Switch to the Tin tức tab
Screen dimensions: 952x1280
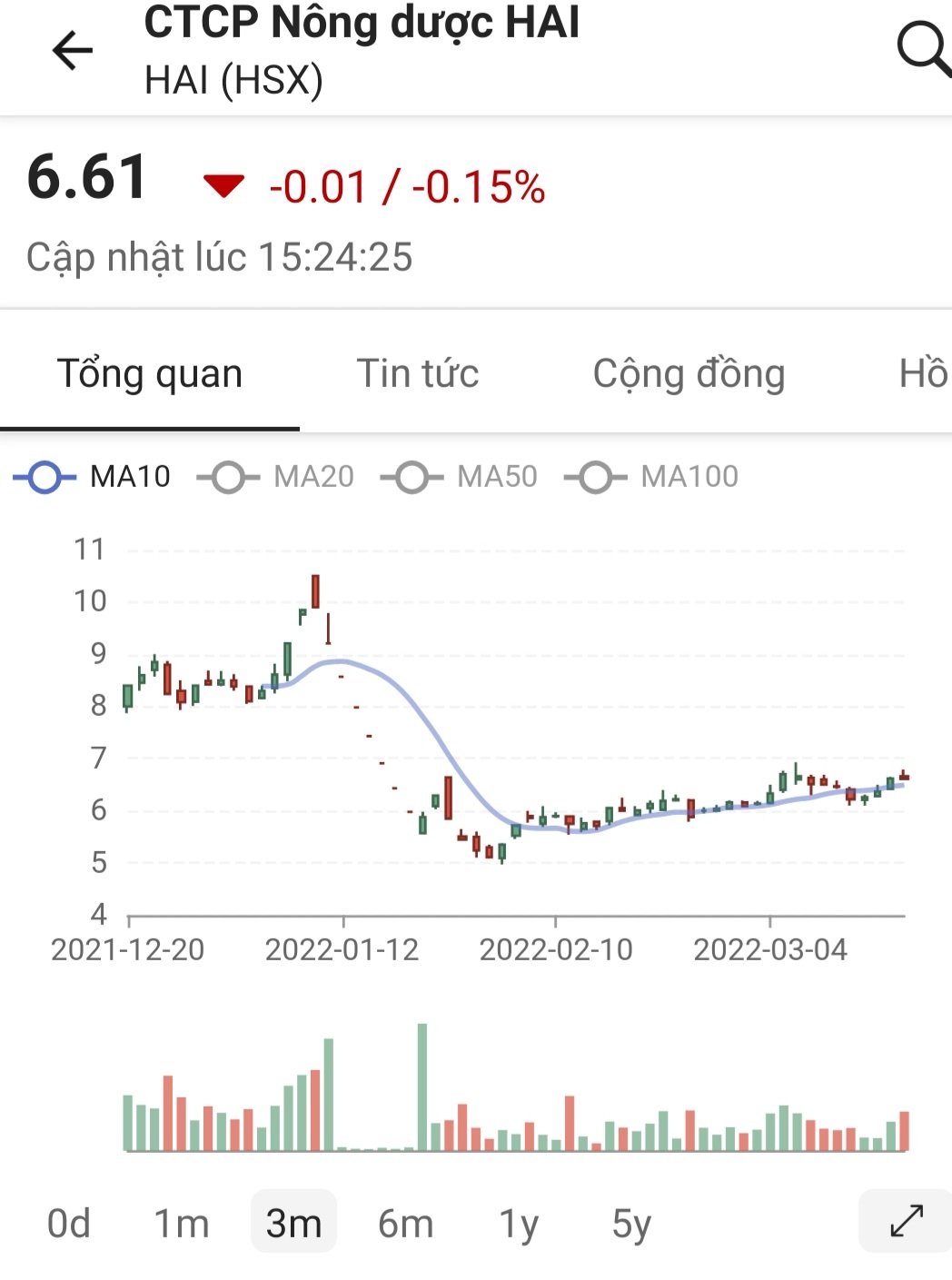click(418, 373)
